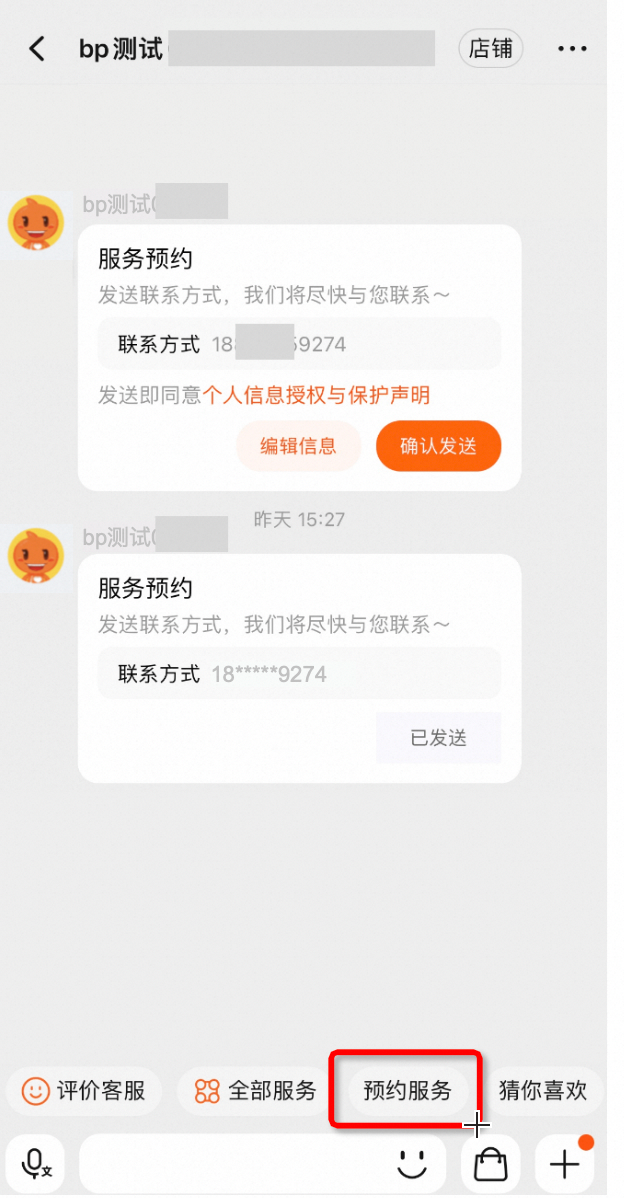The width and height of the screenshot is (624, 1198).
Task: Open the three-dot overflow menu
Action: [x=573, y=49]
